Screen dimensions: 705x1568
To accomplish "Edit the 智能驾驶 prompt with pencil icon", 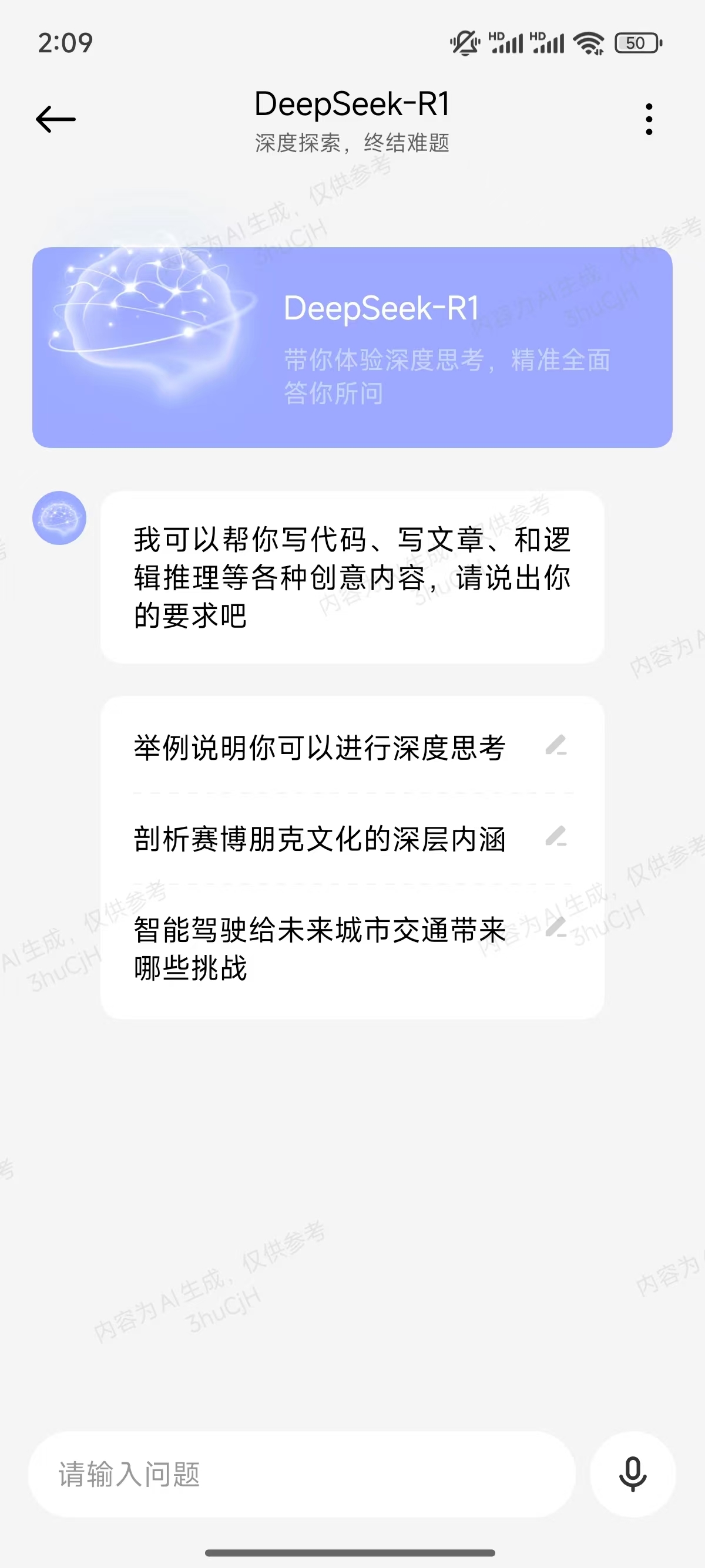I will click(x=556, y=927).
